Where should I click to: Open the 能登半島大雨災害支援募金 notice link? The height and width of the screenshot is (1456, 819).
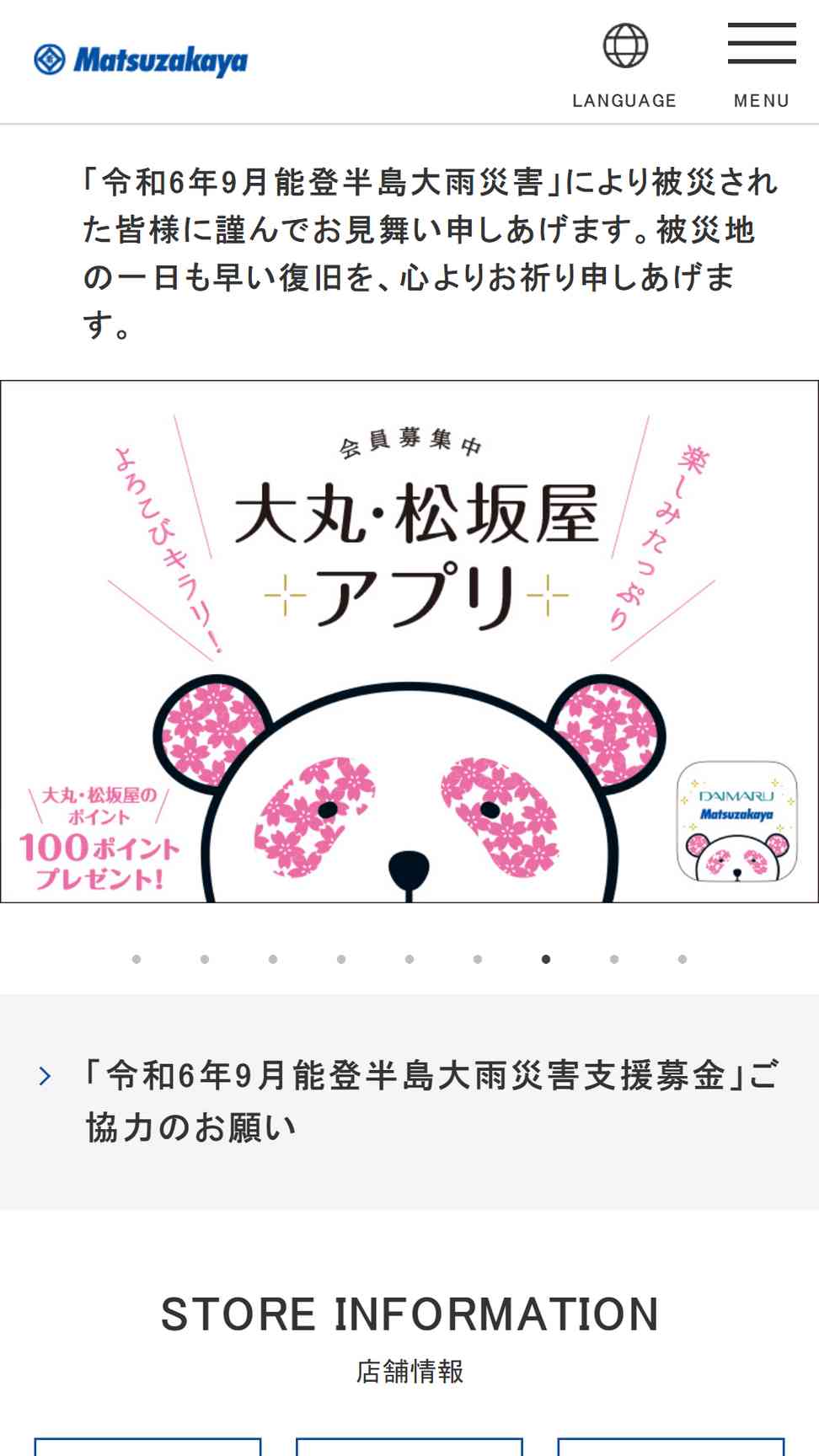pyautogui.click(x=409, y=1101)
